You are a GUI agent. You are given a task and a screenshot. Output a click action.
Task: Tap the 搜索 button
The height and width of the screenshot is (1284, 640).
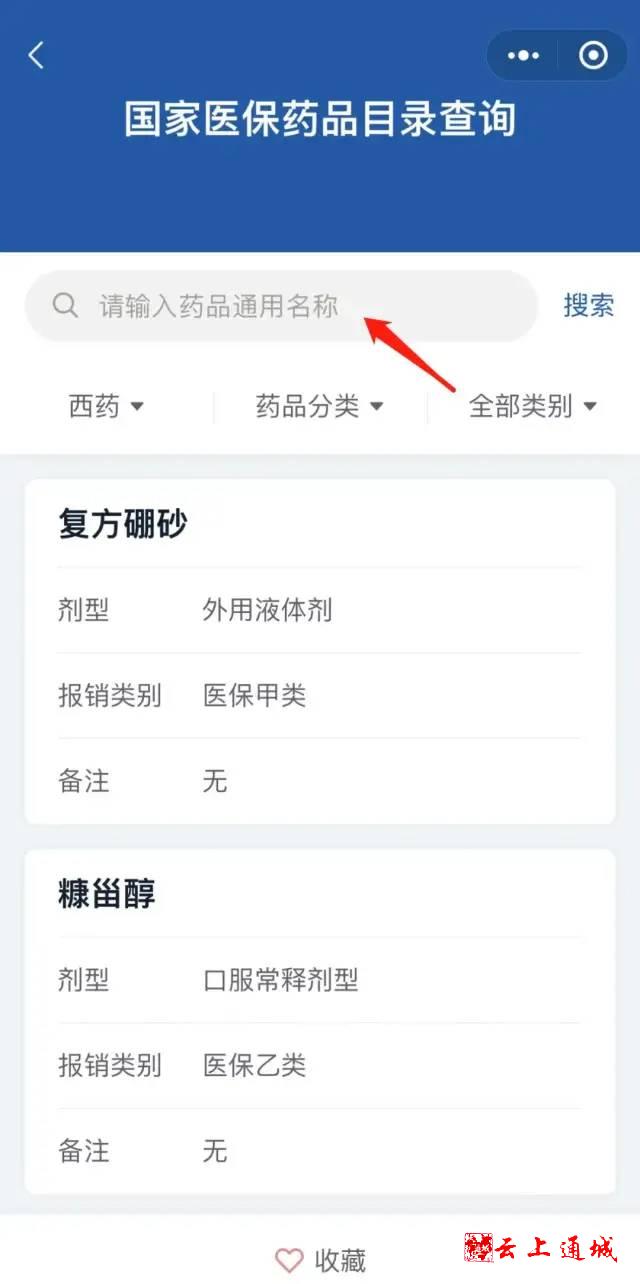(588, 306)
